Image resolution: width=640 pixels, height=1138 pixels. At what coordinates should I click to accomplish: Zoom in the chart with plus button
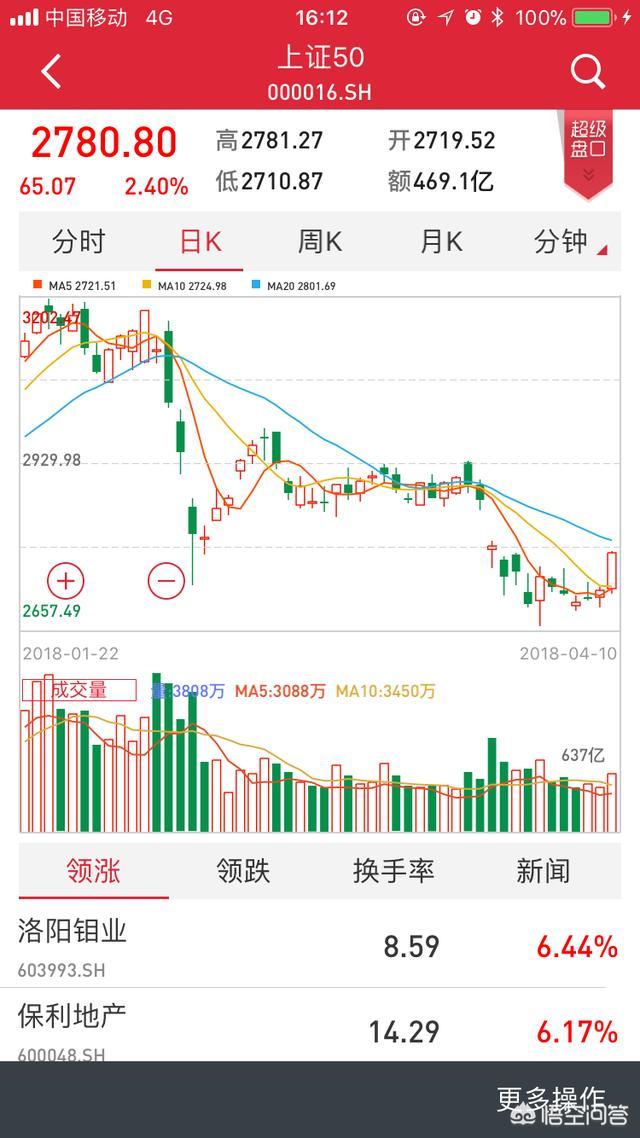click(66, 581)
